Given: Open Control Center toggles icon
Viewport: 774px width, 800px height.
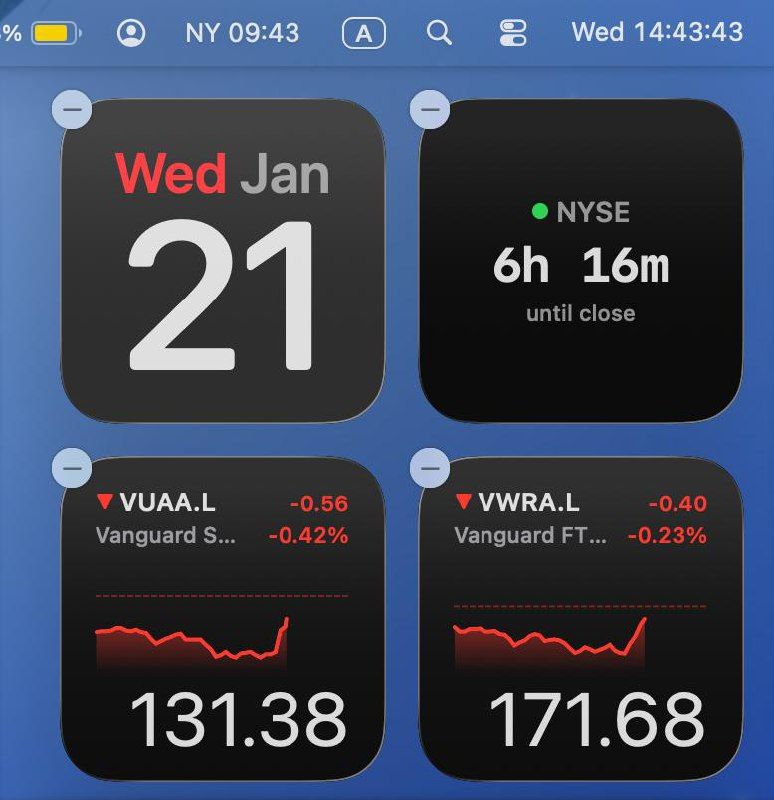Looking at the screenshot, I should (513, 32).
